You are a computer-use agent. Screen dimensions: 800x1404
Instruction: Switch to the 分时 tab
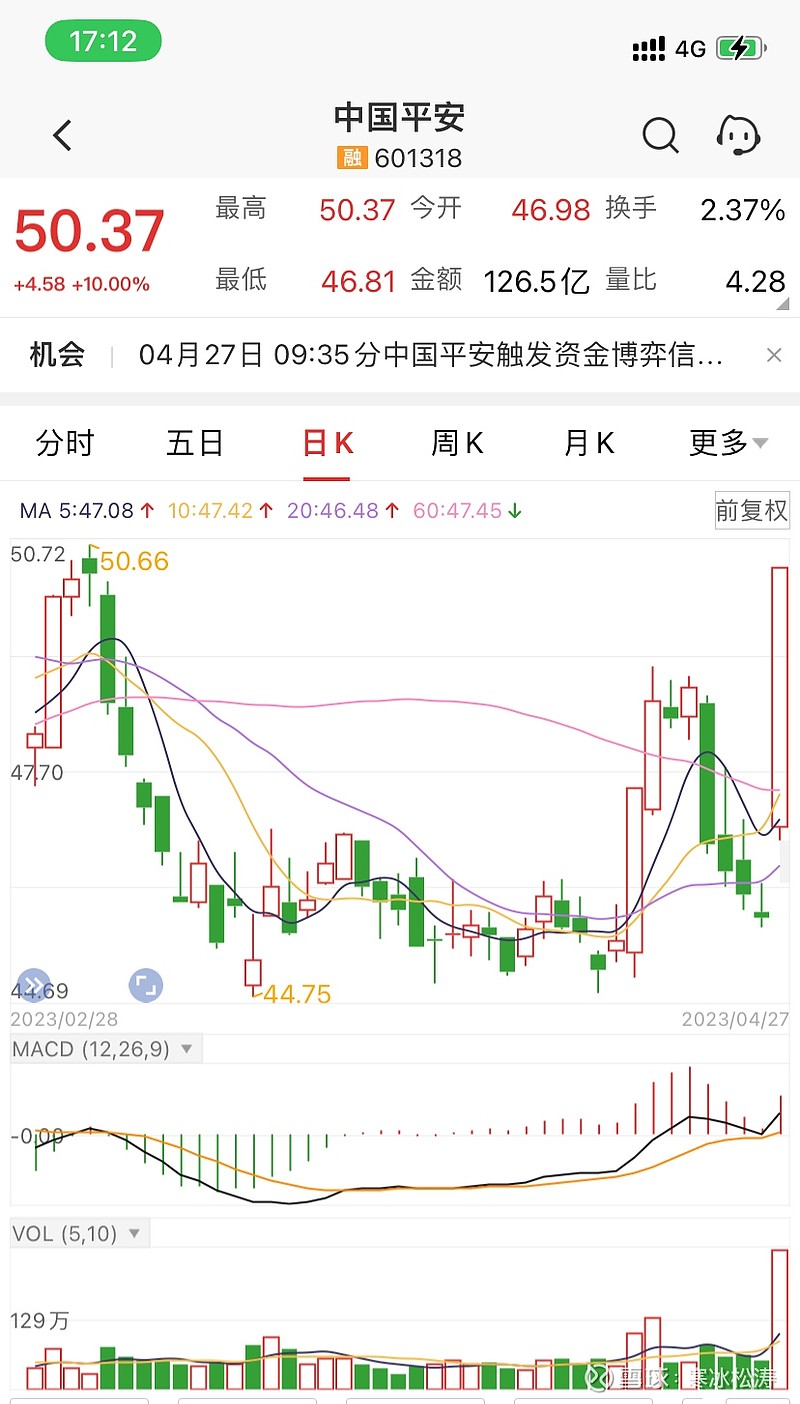(x=64, y=443)
